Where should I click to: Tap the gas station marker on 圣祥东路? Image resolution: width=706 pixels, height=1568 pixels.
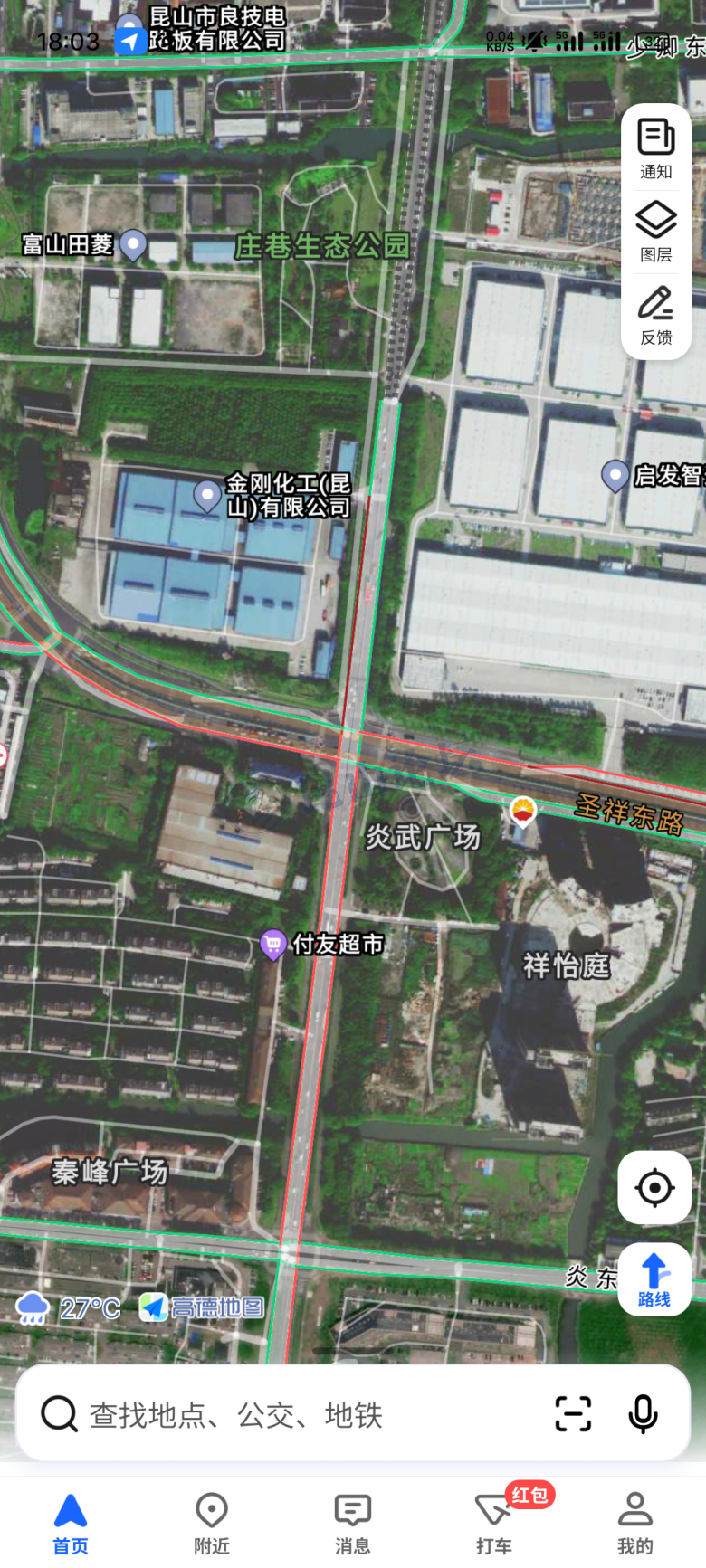pyautogui.click(x=522, y=811)
